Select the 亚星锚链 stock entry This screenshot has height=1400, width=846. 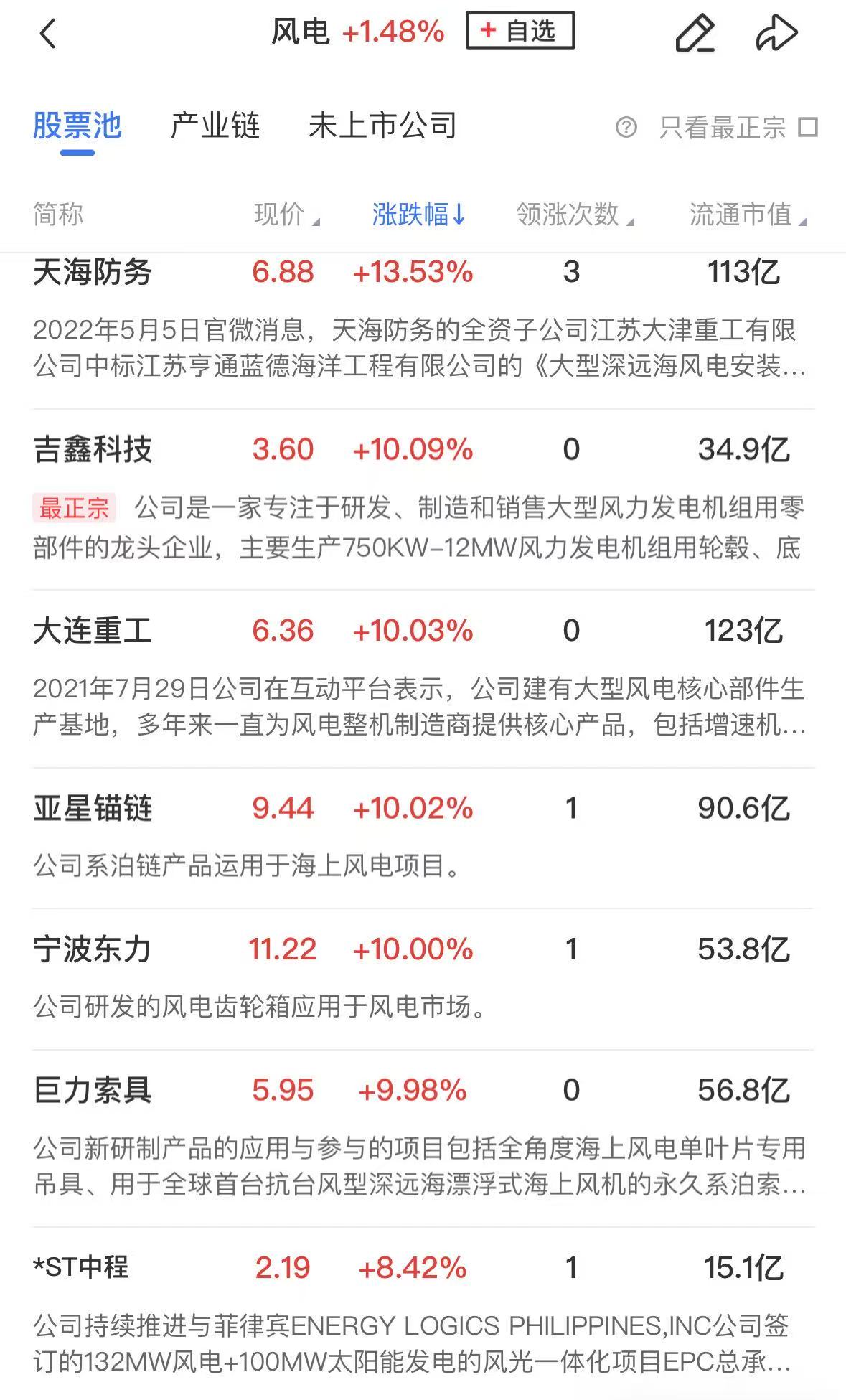[x=93, y=809]
